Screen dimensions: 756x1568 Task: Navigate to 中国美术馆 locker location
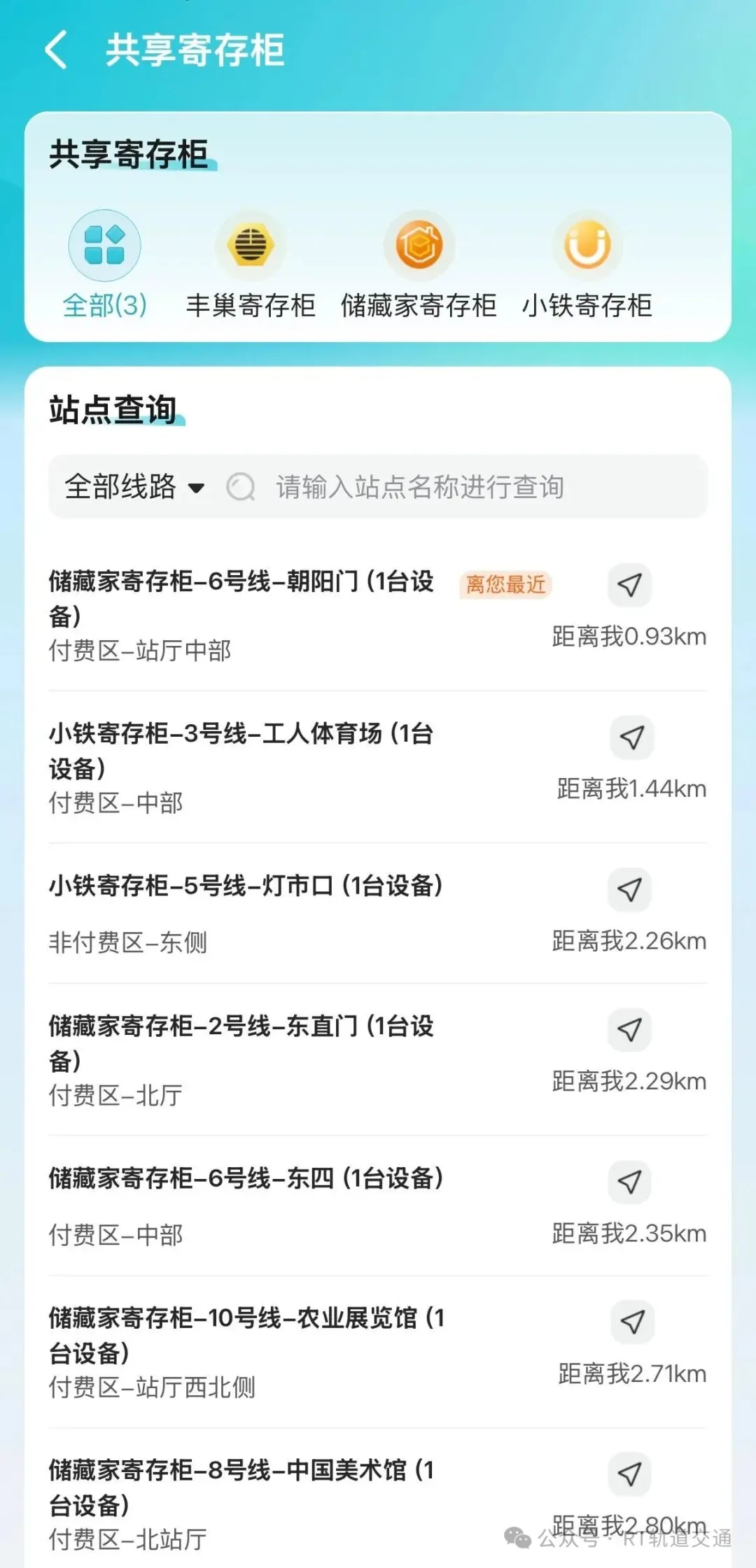tap(629, 1474)
